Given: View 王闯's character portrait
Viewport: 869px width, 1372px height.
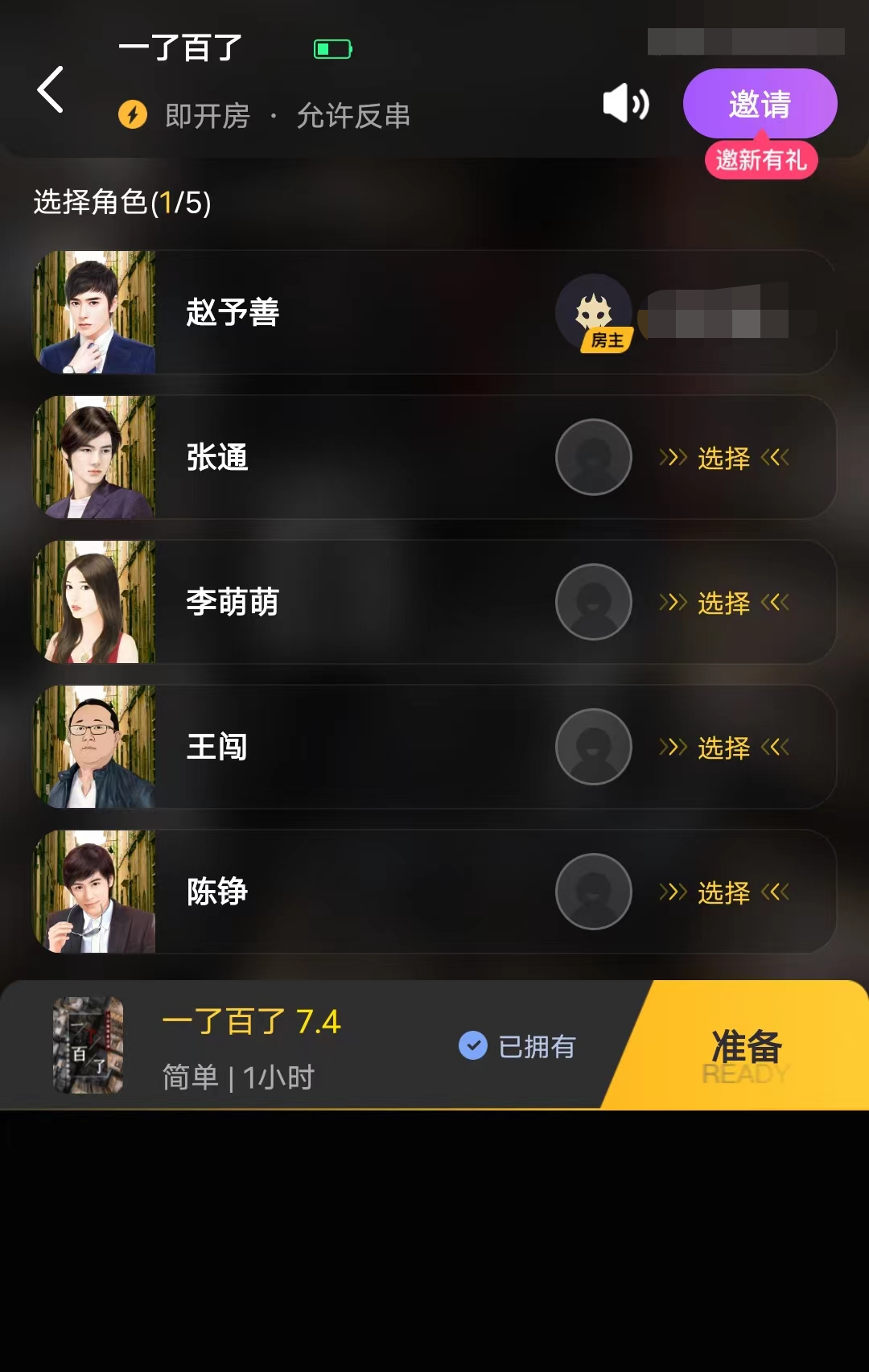Looking at the screenshot, I should (94, 747).
